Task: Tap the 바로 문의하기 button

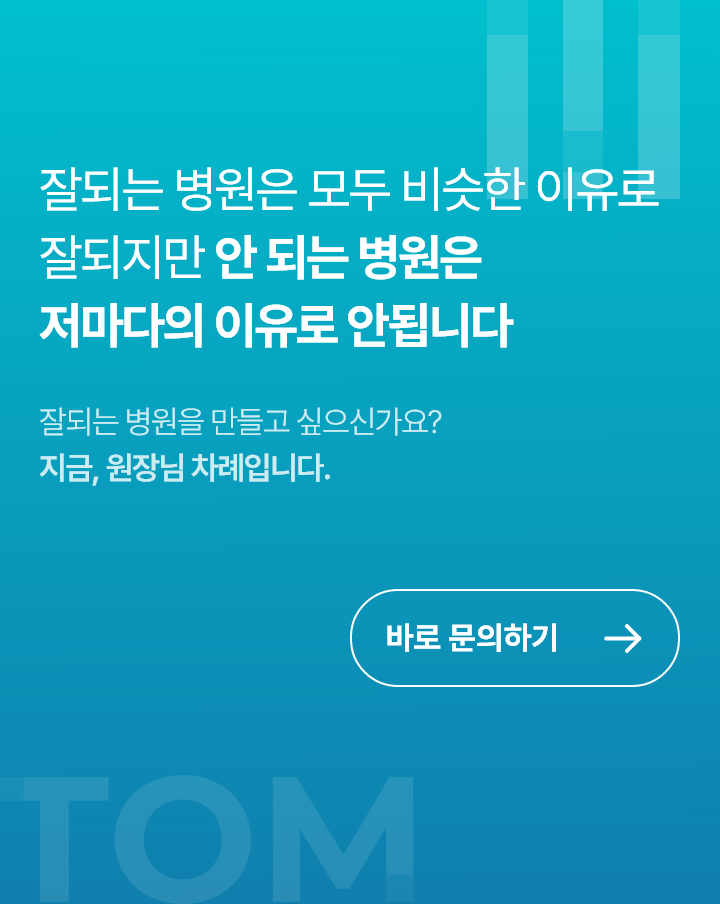Action: tap(514, 638)
